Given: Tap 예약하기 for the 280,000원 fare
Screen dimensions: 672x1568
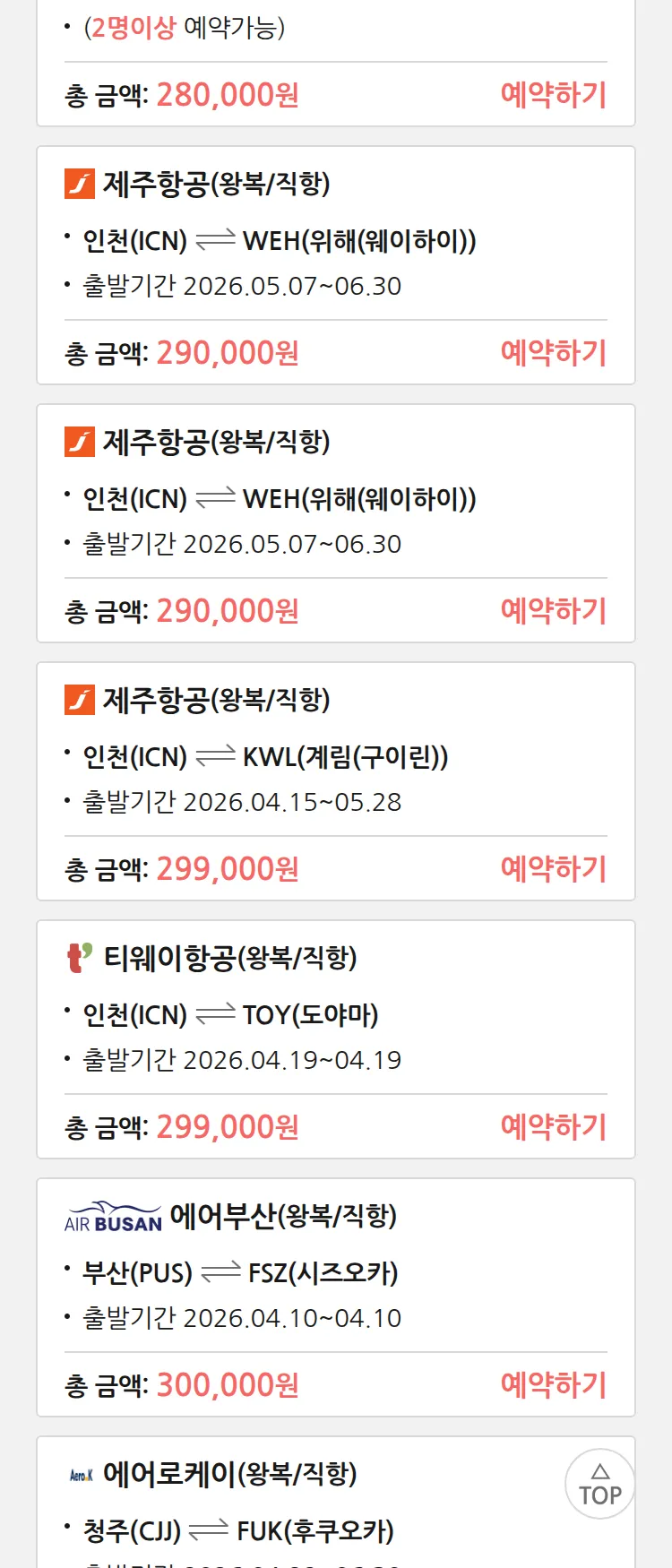Looking at the screenshot, I should (553, 95).
